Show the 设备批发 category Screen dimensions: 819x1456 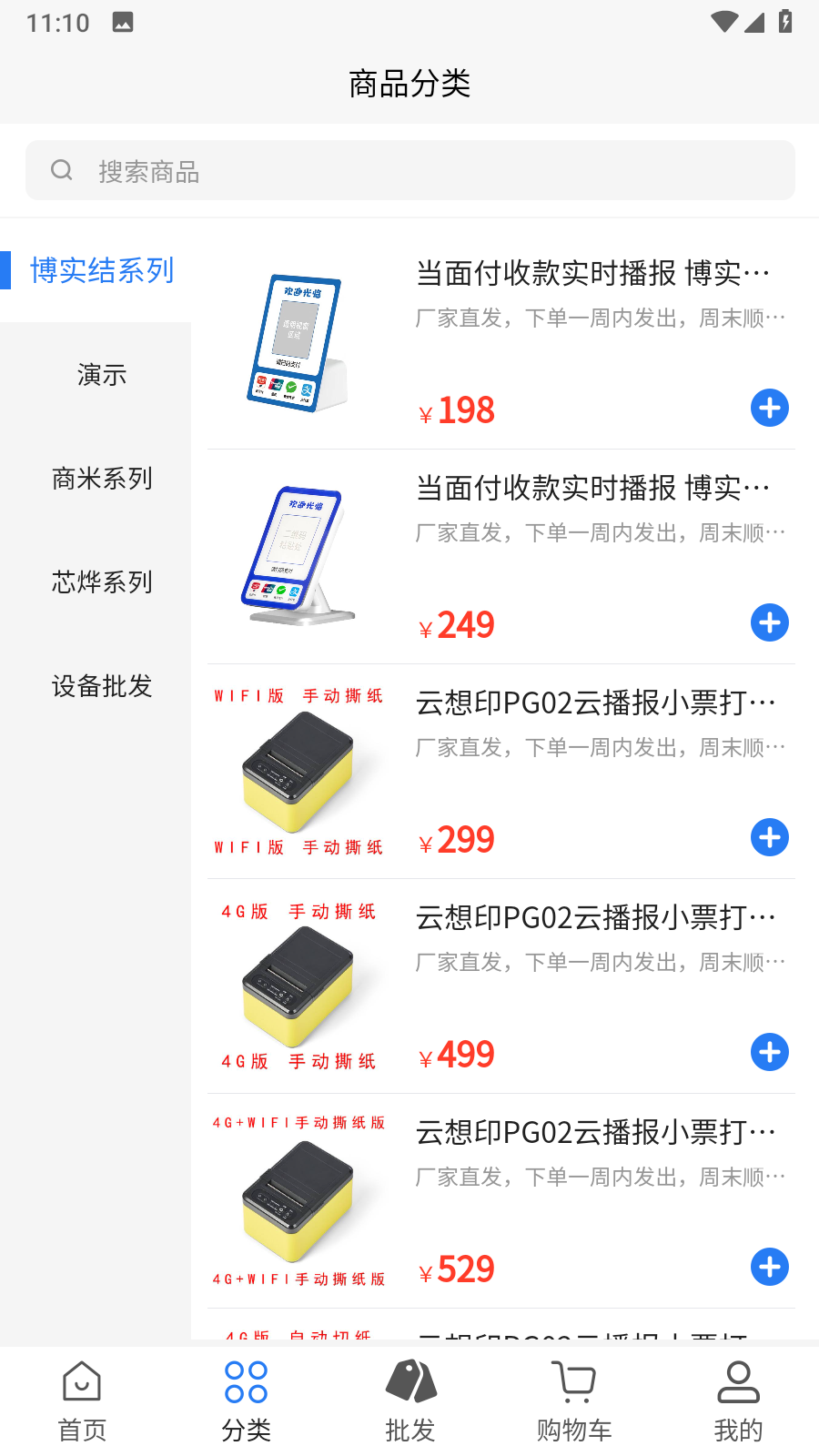(x=101, y=686)
